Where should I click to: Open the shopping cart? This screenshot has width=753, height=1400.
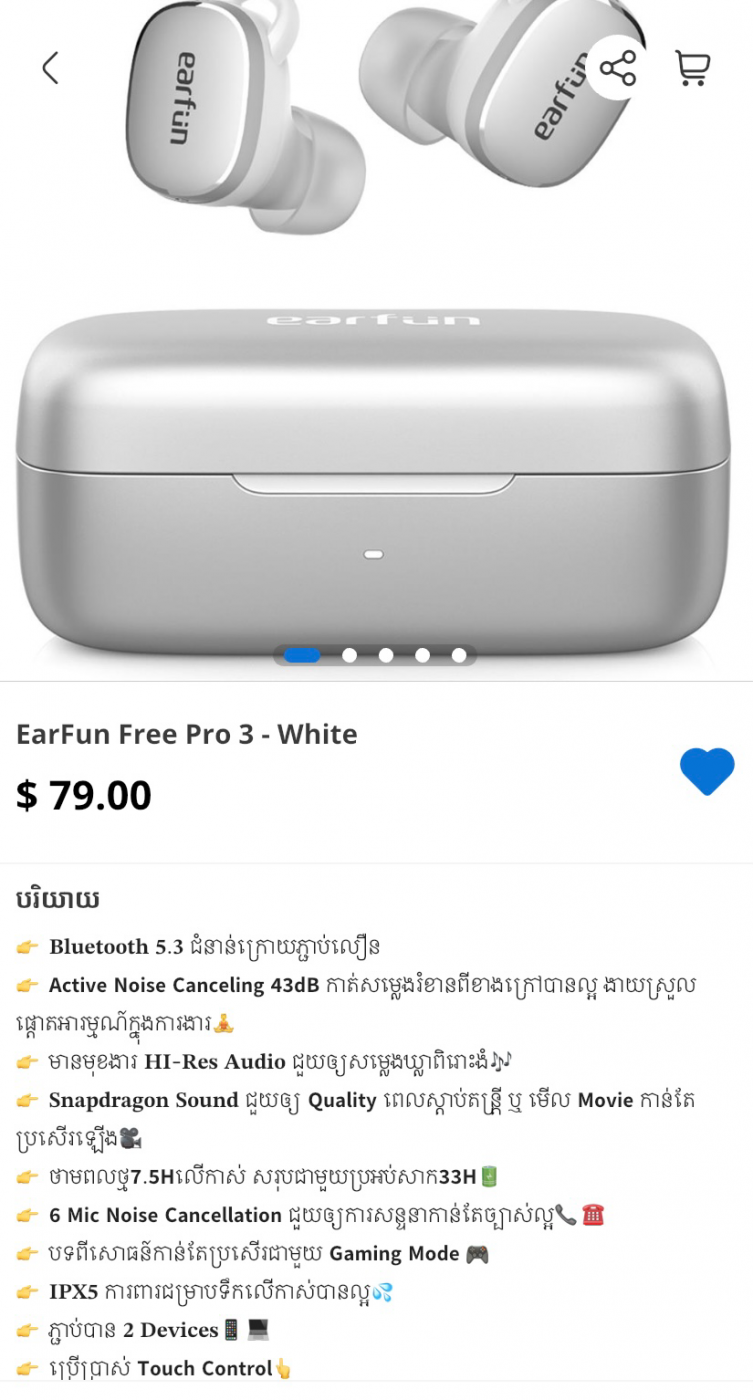(692, 68)
